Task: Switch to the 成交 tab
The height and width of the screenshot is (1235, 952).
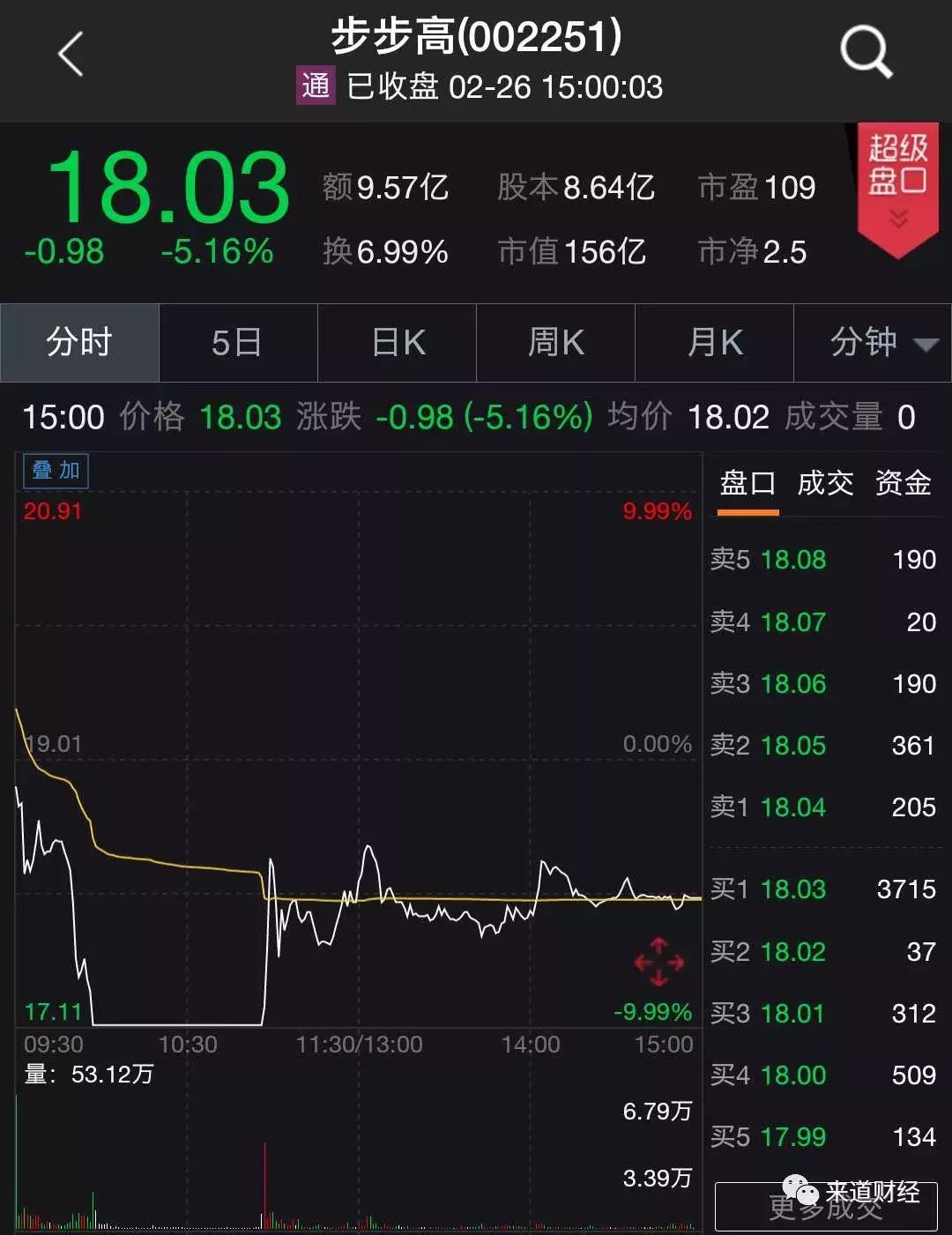Action: [827, 483]
